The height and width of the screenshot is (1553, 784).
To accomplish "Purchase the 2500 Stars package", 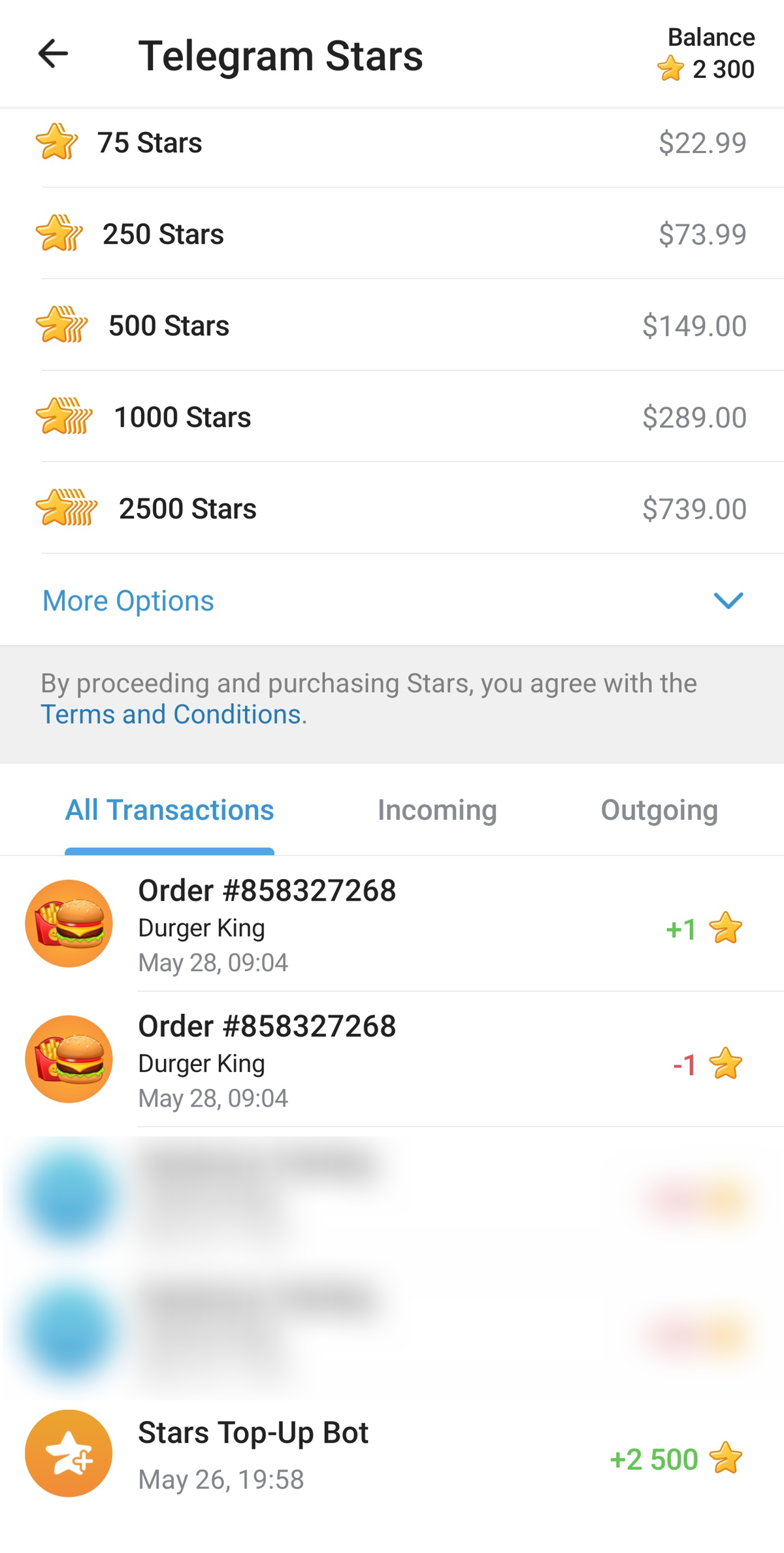I will 392,509.
